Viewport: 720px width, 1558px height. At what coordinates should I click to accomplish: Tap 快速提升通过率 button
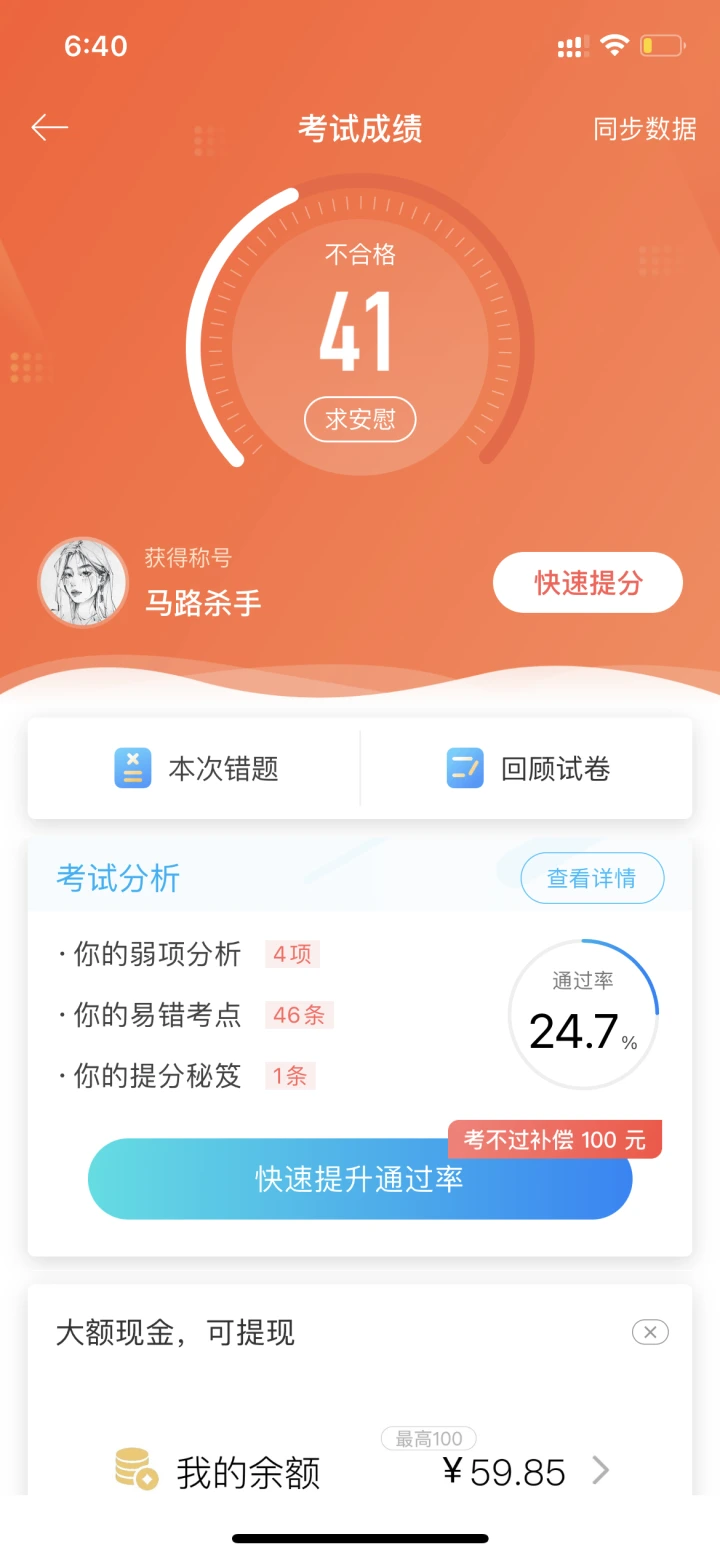[360, 1178]
